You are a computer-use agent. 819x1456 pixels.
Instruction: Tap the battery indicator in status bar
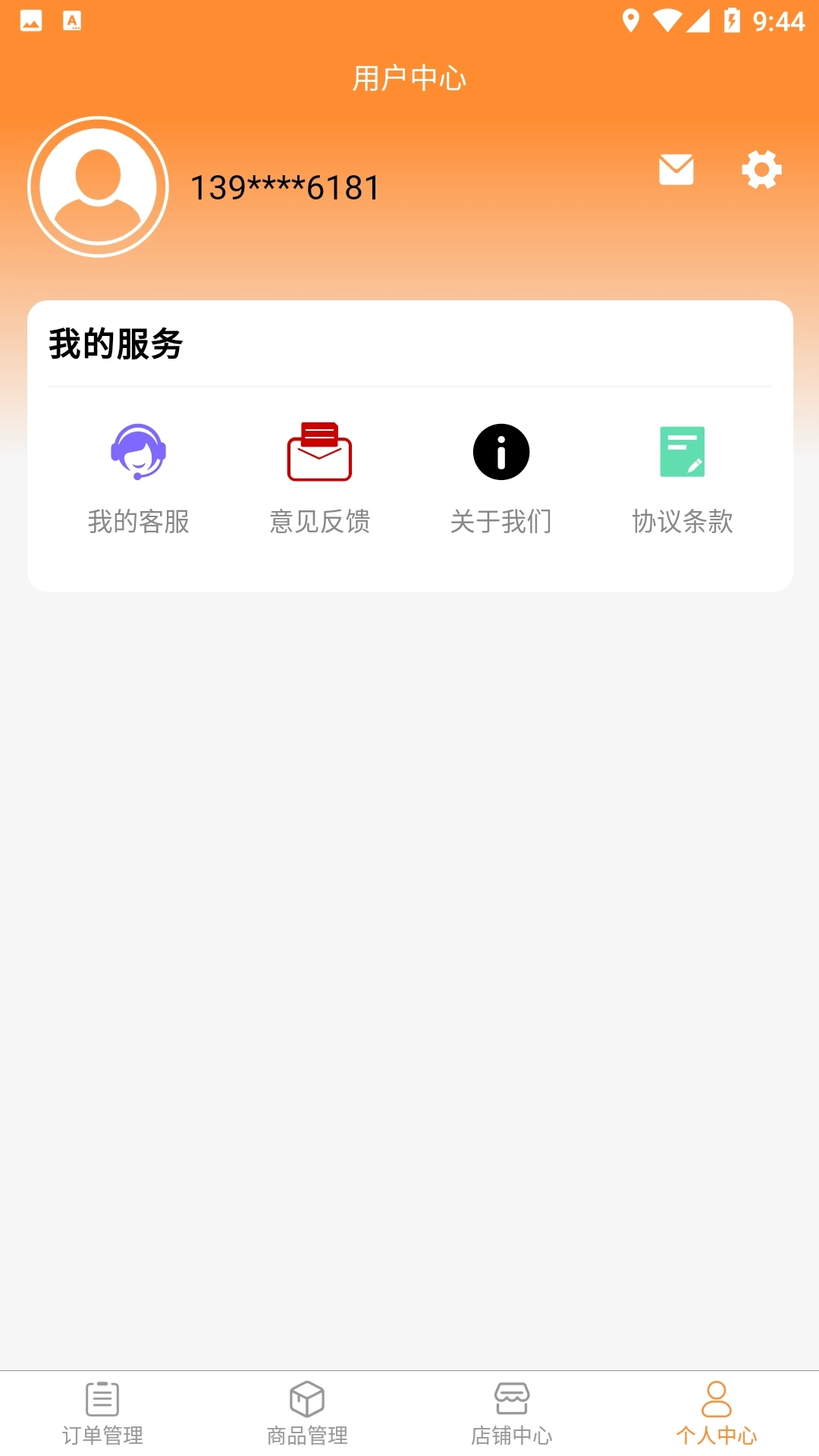click(733, 21)
